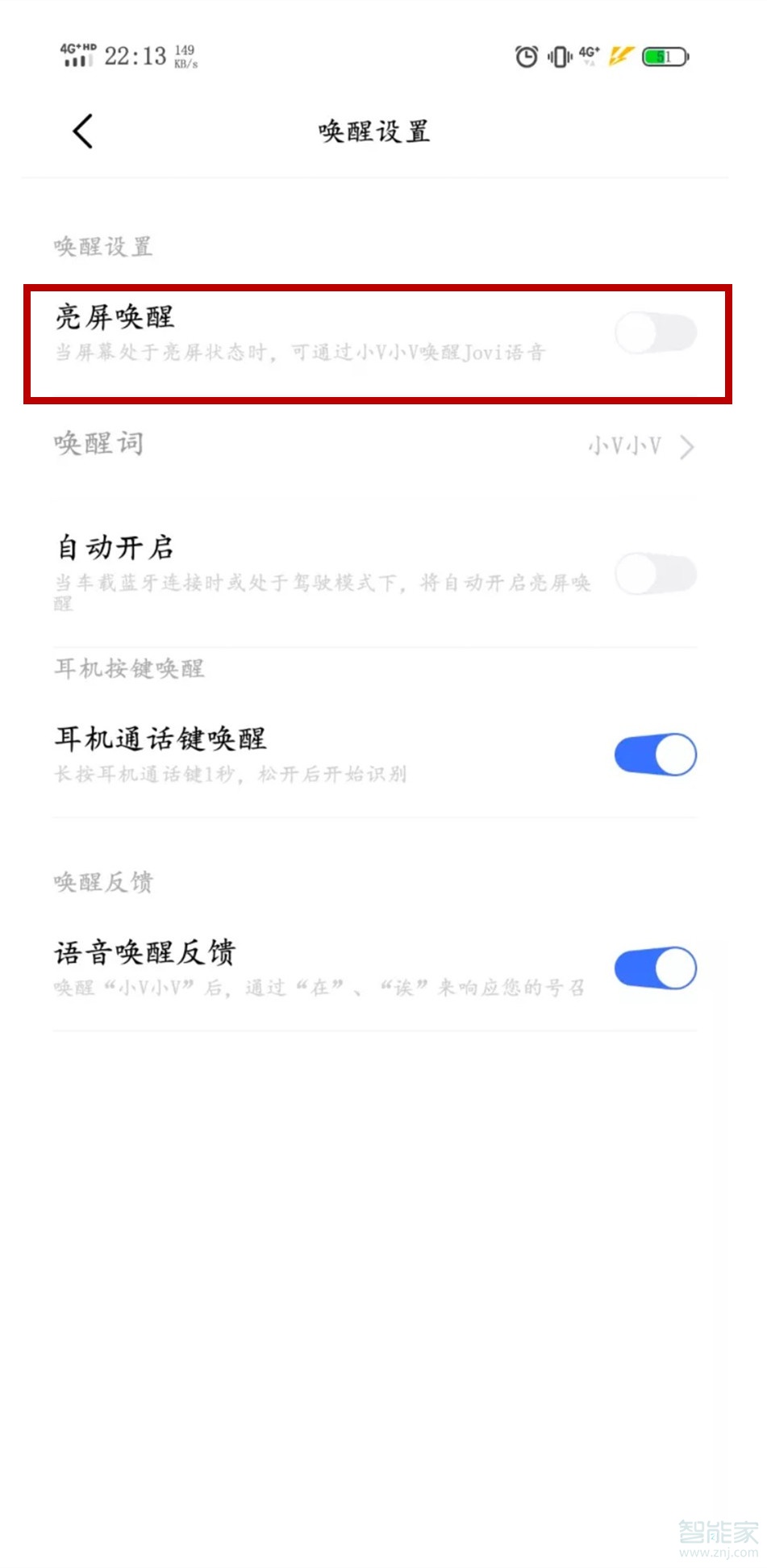This screenshot has width=767, height=1568.
Task: Disable the 耳机通话键唤醒 switch
Action: [655, 753]
